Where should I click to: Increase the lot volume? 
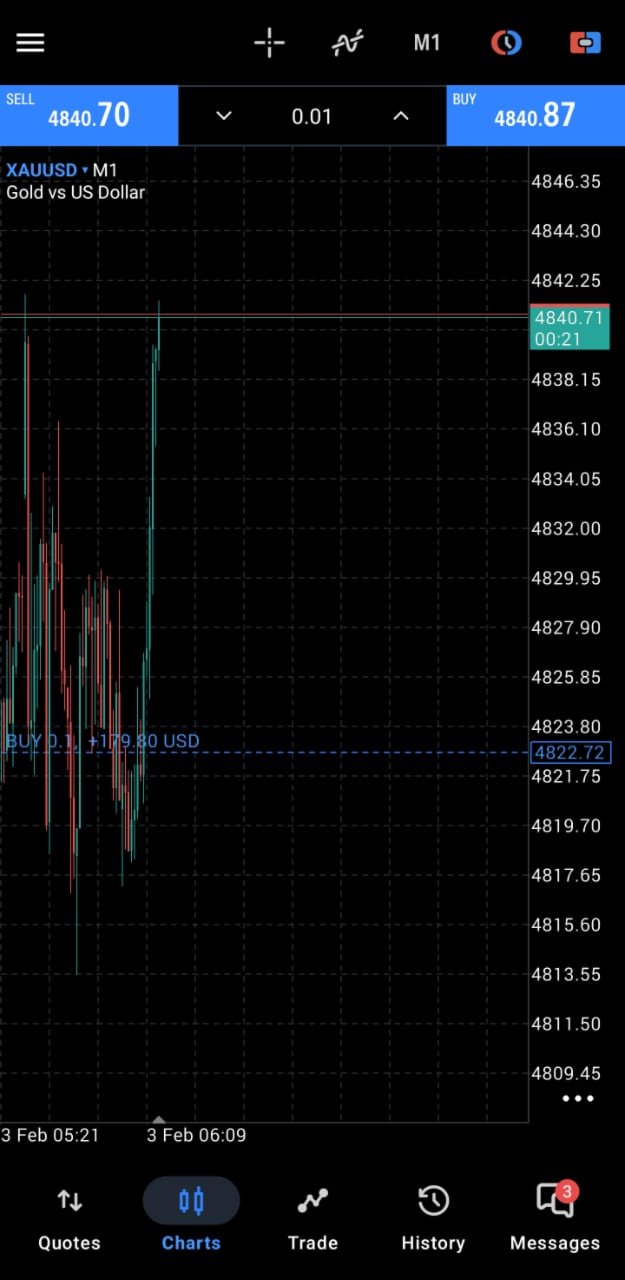click(x=401, y=116)
